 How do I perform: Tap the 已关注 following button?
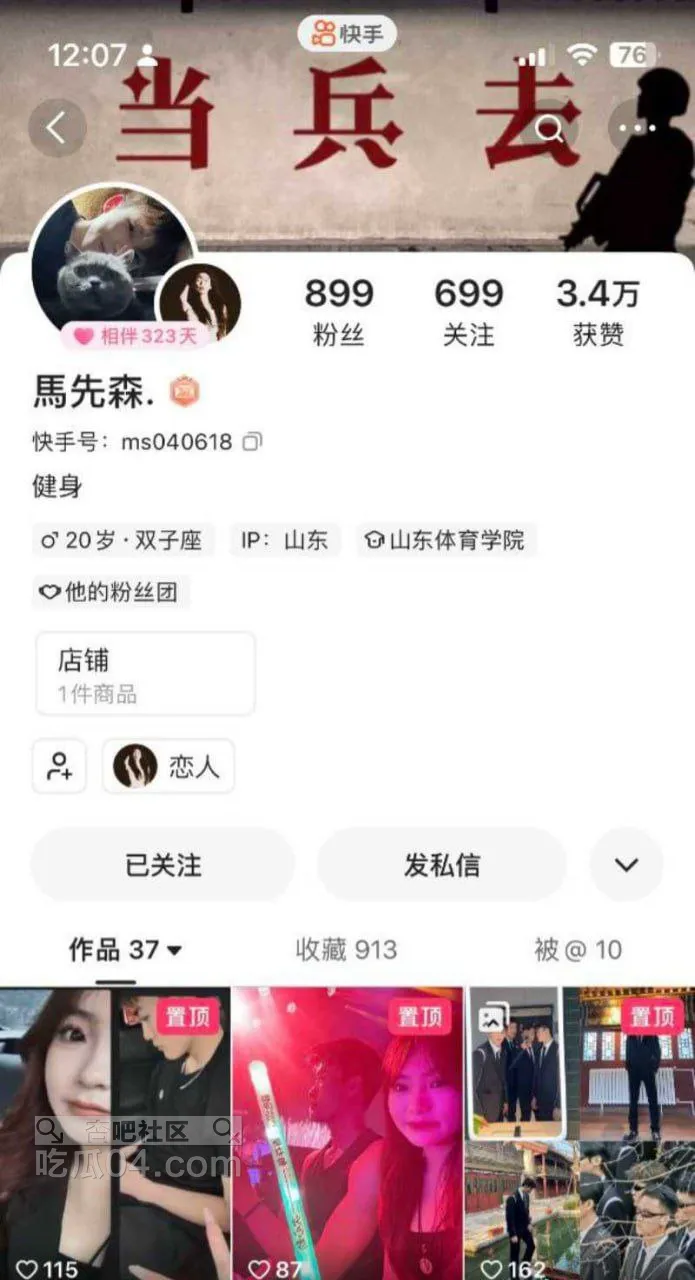163,865
